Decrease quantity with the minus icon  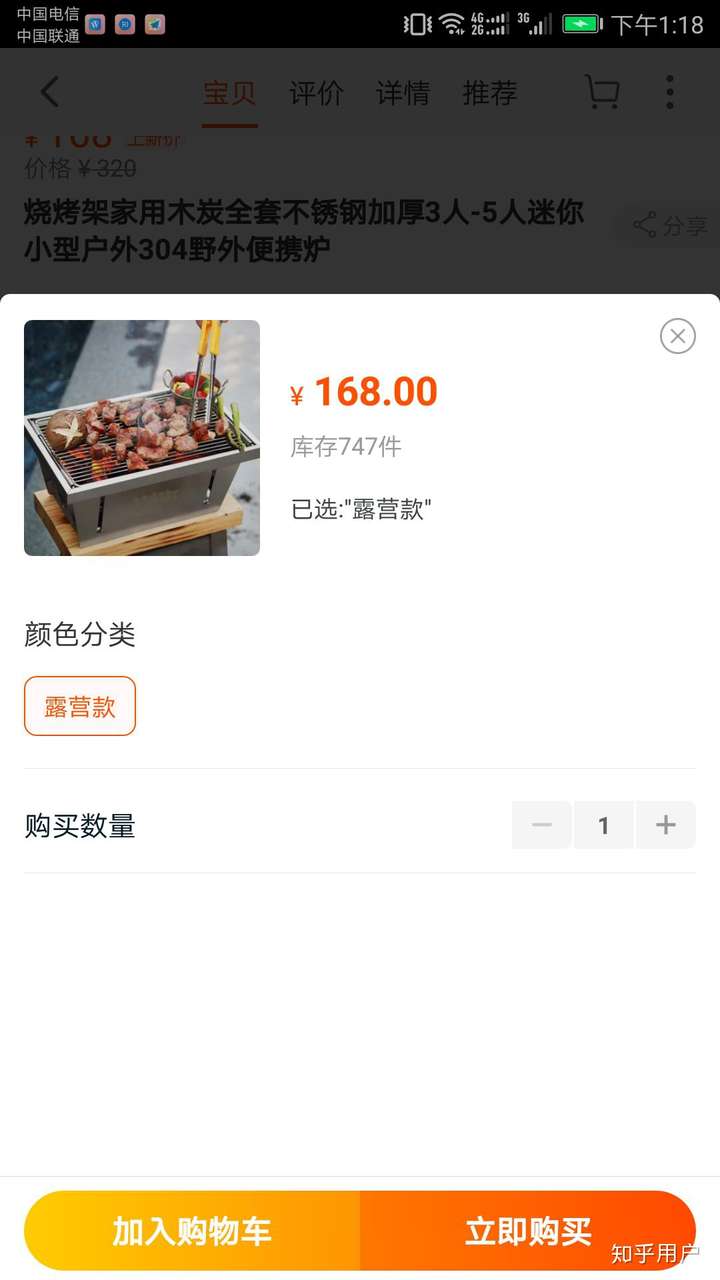coord(541,824)
